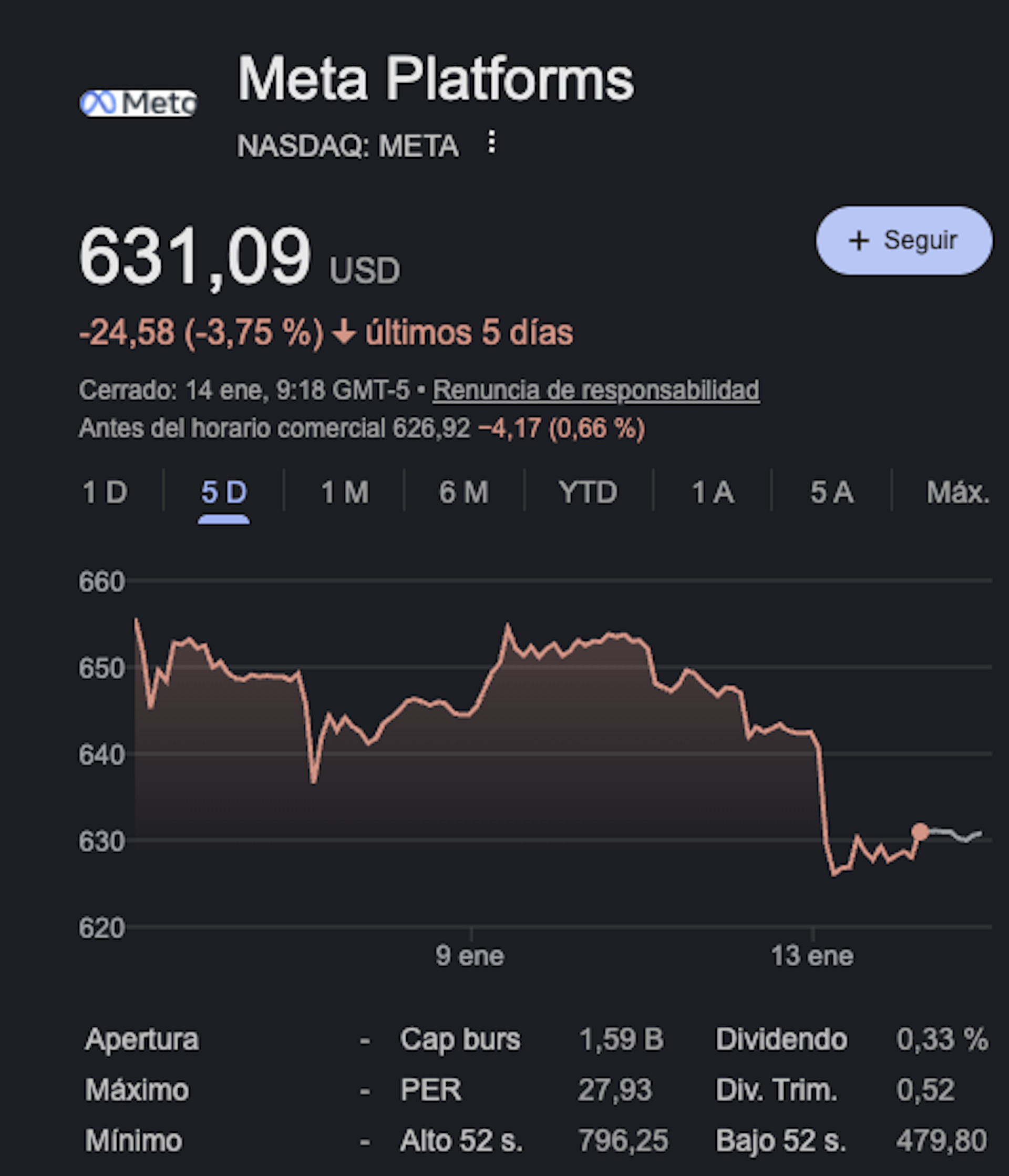
Task: View the YTD chart range
Action: [588, 492]
